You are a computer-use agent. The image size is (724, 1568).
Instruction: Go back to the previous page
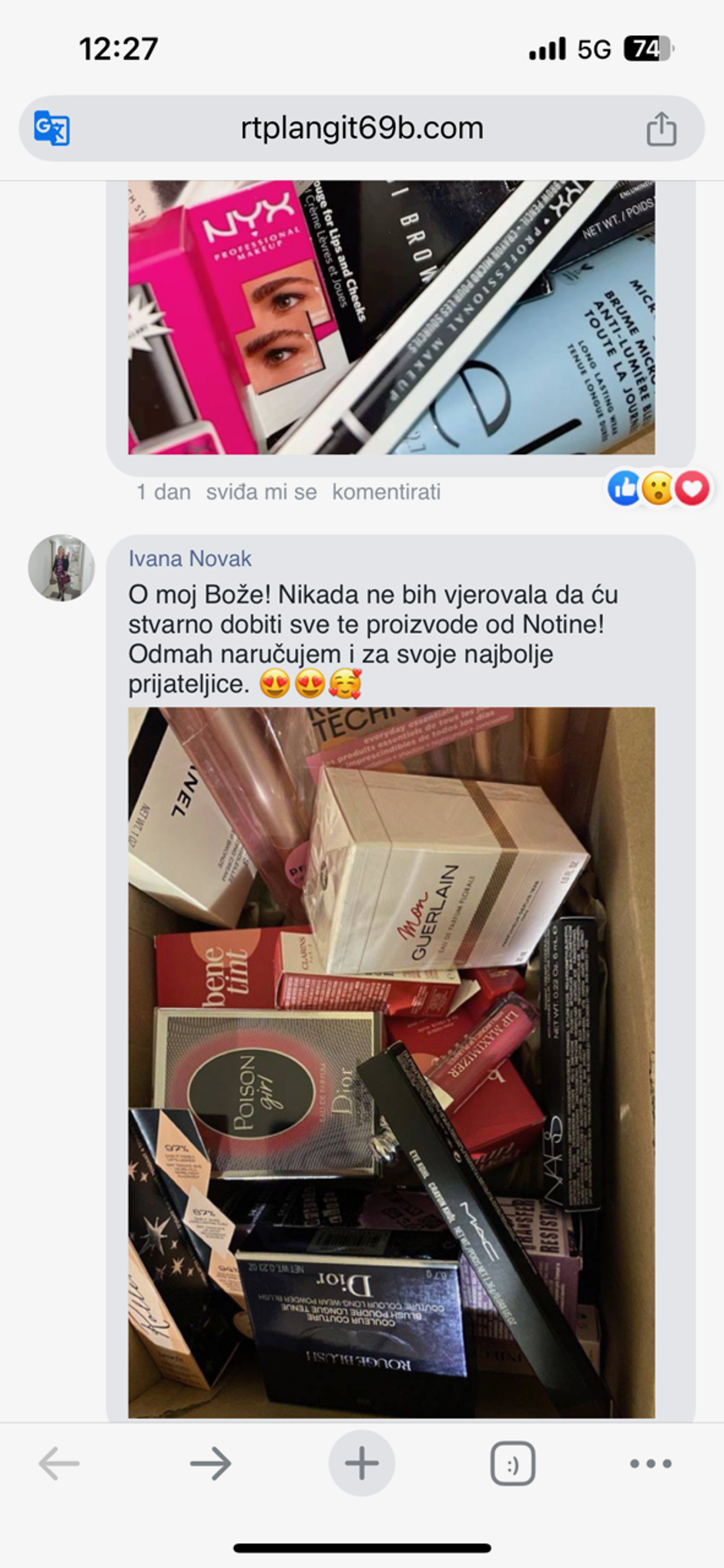tap(59, 1463)
